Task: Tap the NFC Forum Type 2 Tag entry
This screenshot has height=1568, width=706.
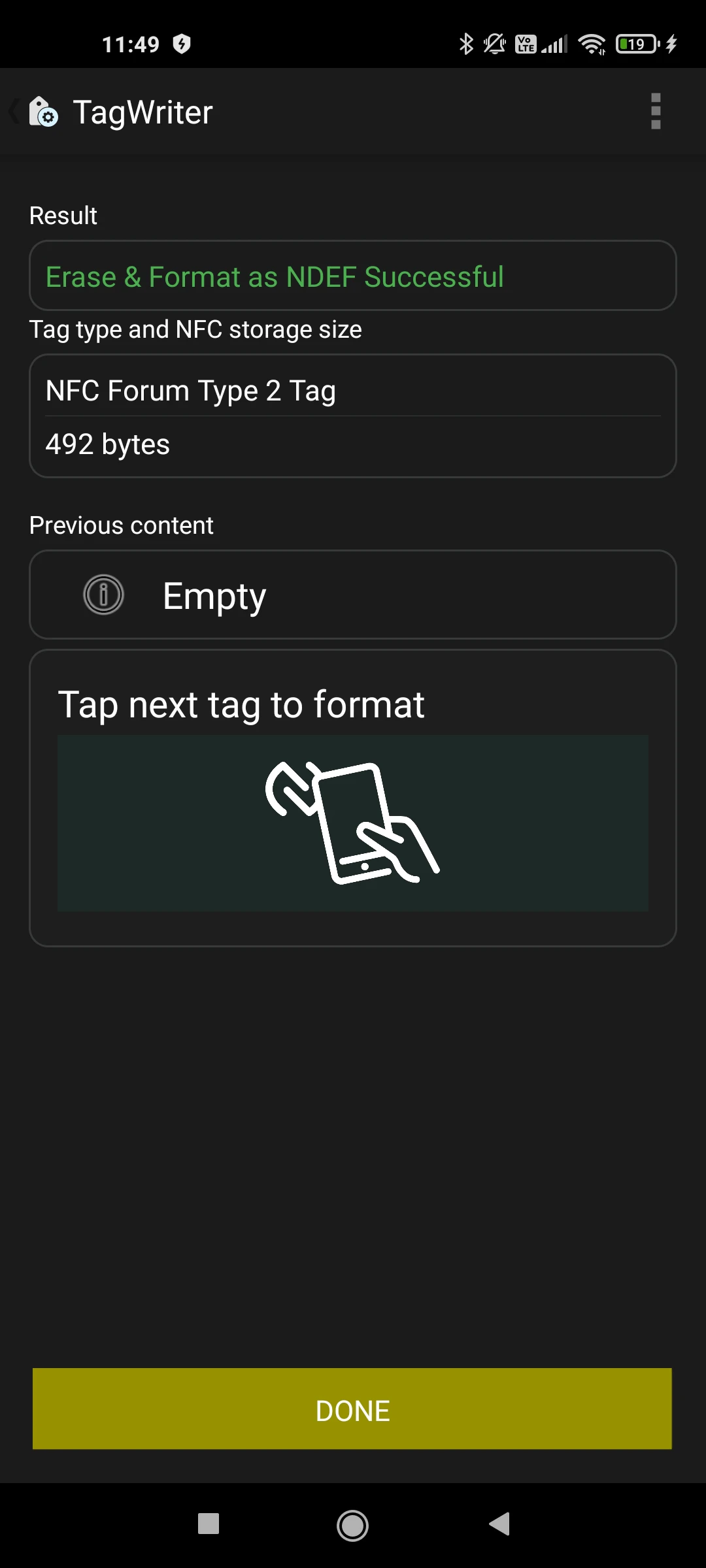Action: coord(190,390)
